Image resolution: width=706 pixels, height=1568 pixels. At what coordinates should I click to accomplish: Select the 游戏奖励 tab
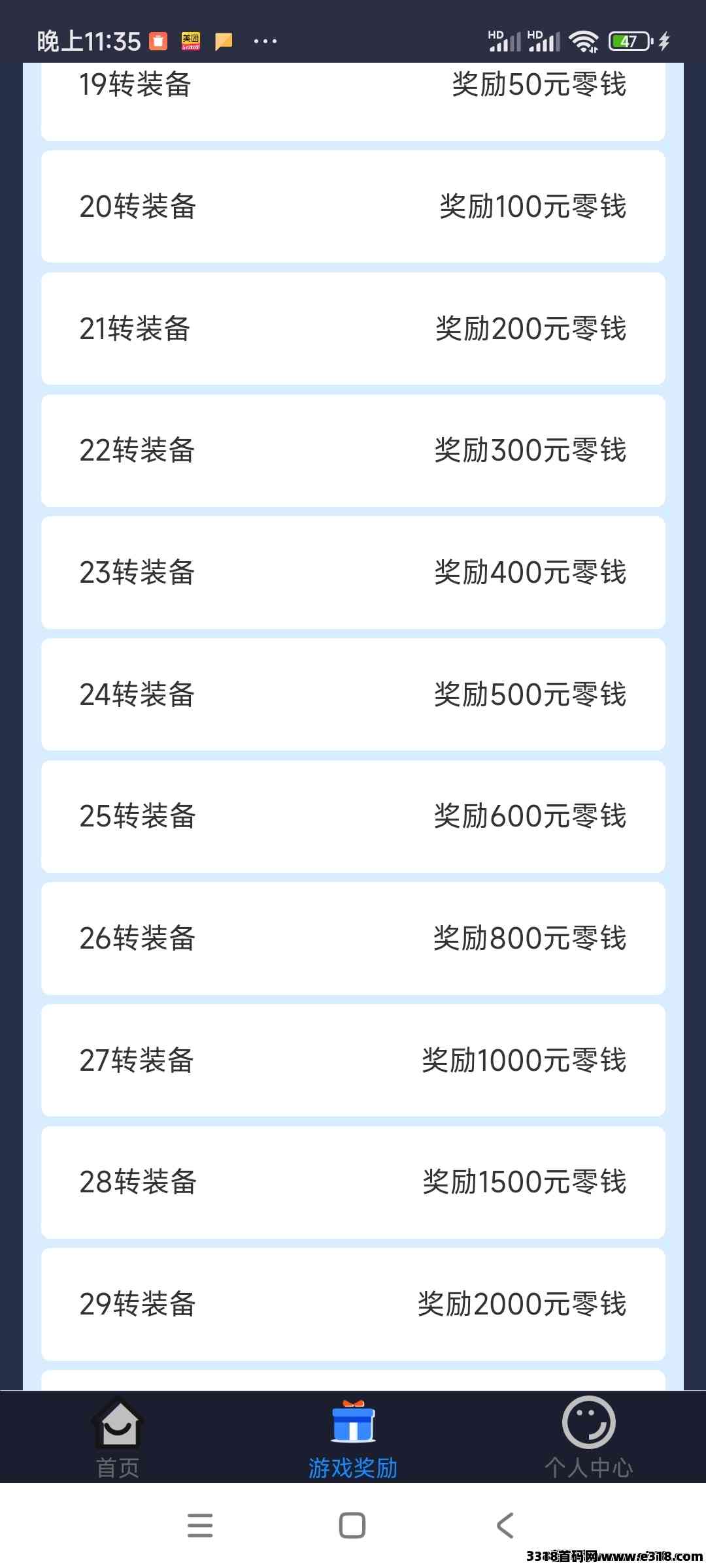tap(353, 1439)
